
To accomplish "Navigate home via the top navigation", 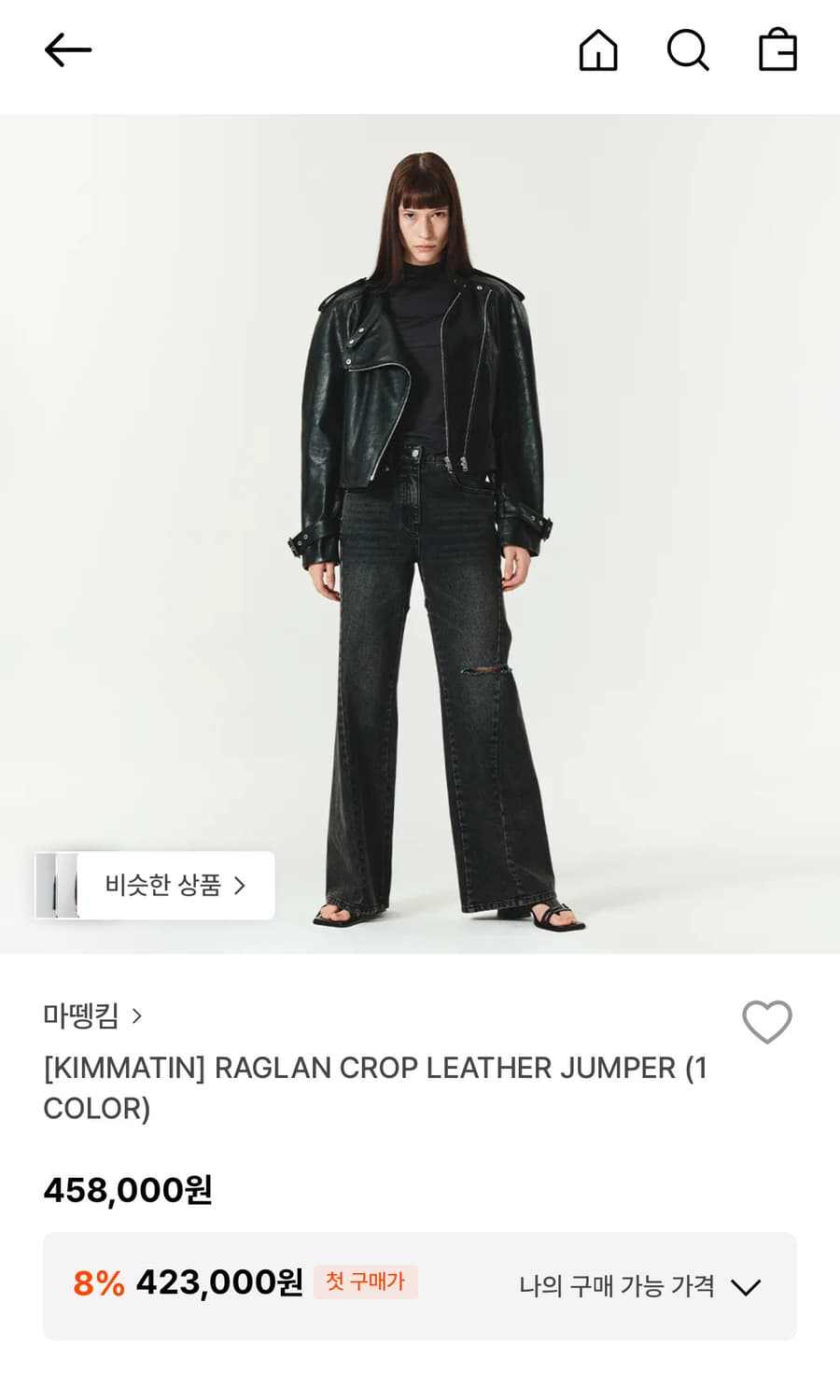I will tap(598, 51).
